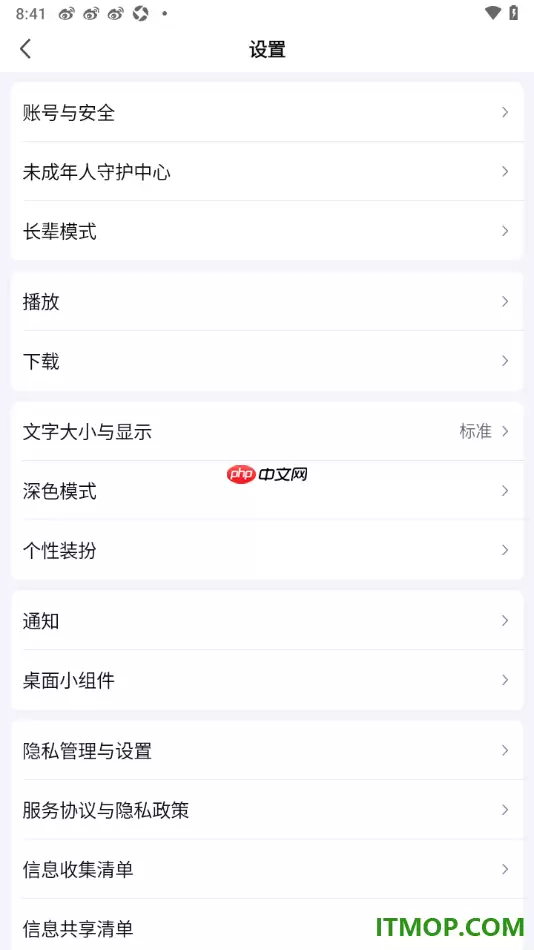Open 未成年人守护中心
Image resolution: width=534 pixels, height=950 pixels.
(x=267, y=171)
